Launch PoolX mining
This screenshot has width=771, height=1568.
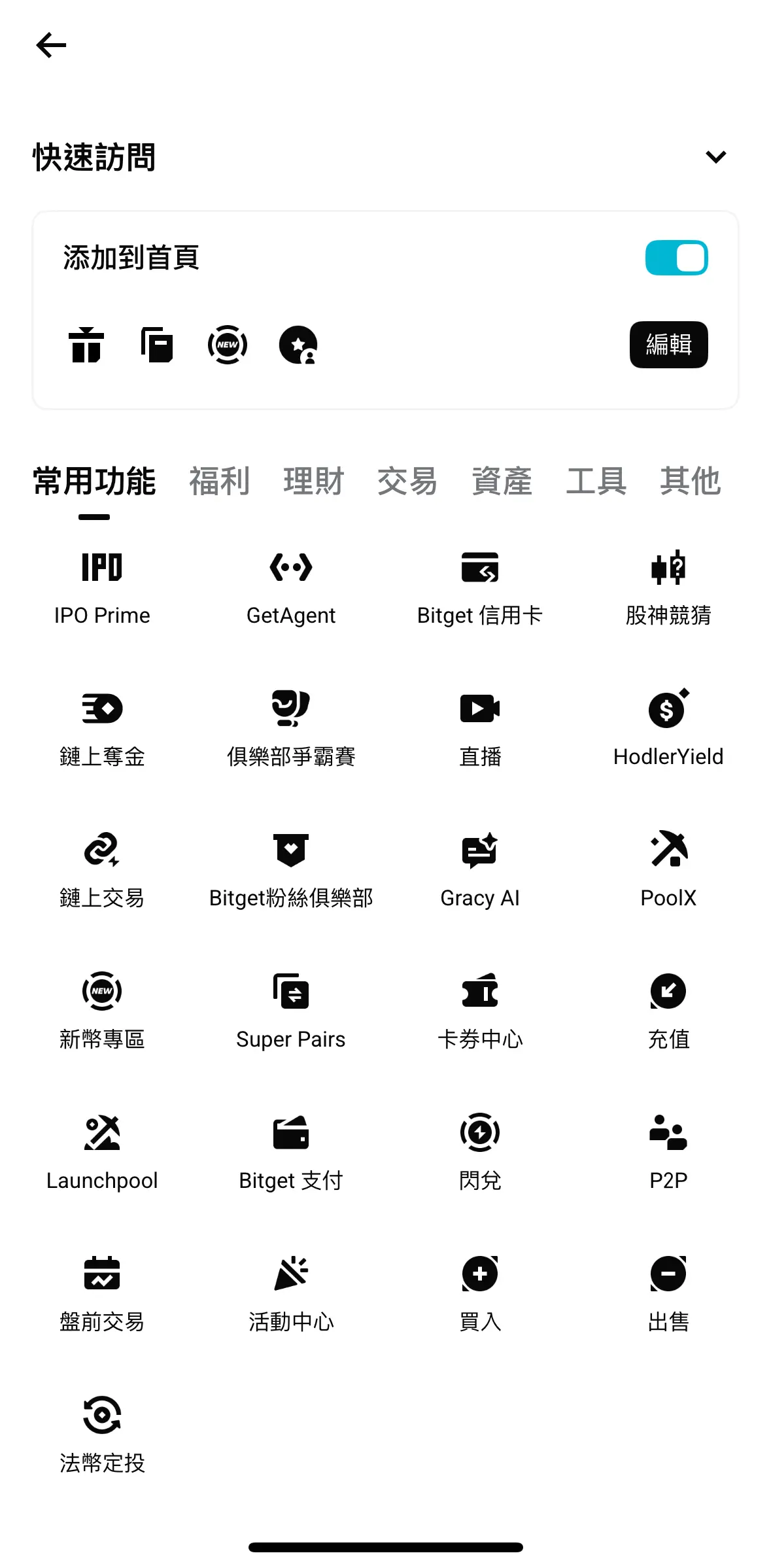[668, 870]
